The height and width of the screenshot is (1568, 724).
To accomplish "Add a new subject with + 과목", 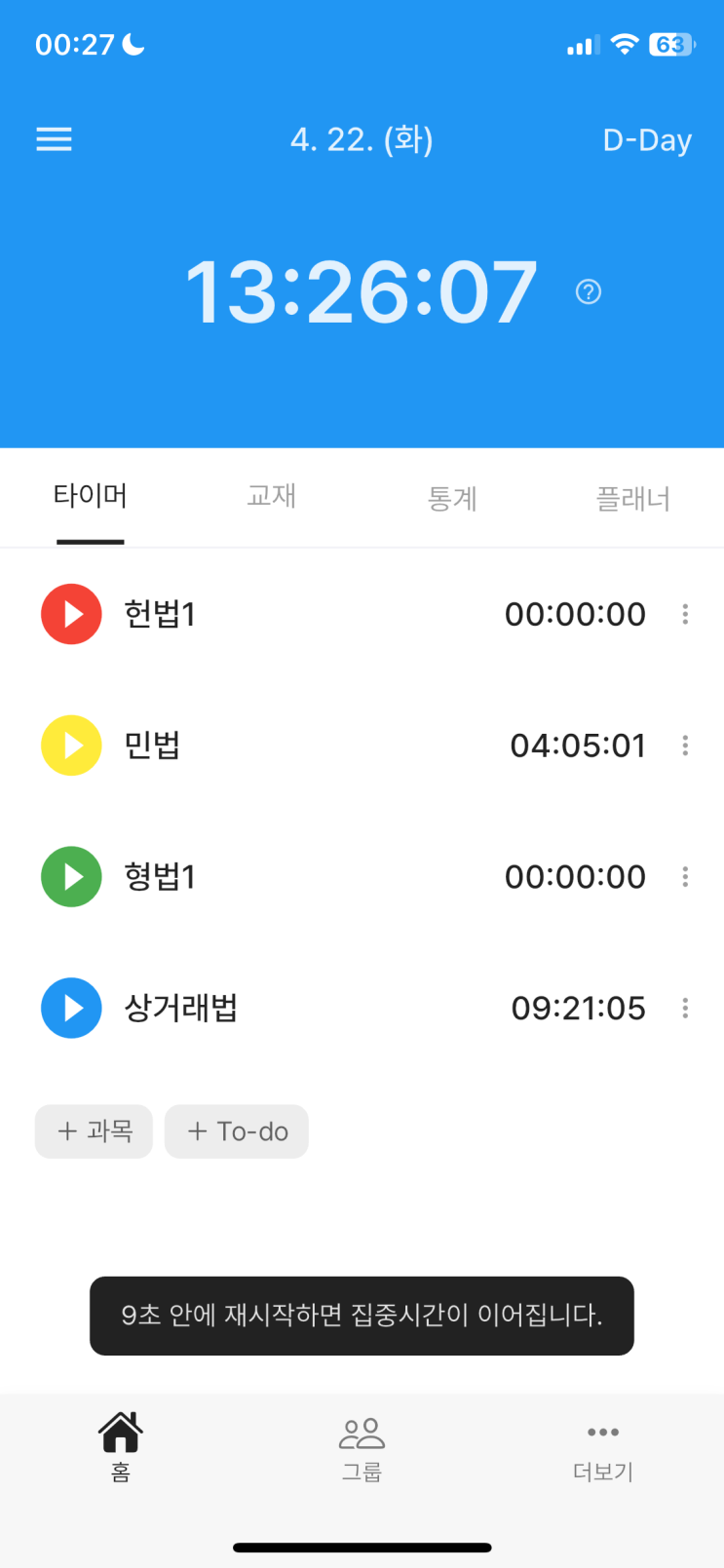I will tap(95, 1131).
